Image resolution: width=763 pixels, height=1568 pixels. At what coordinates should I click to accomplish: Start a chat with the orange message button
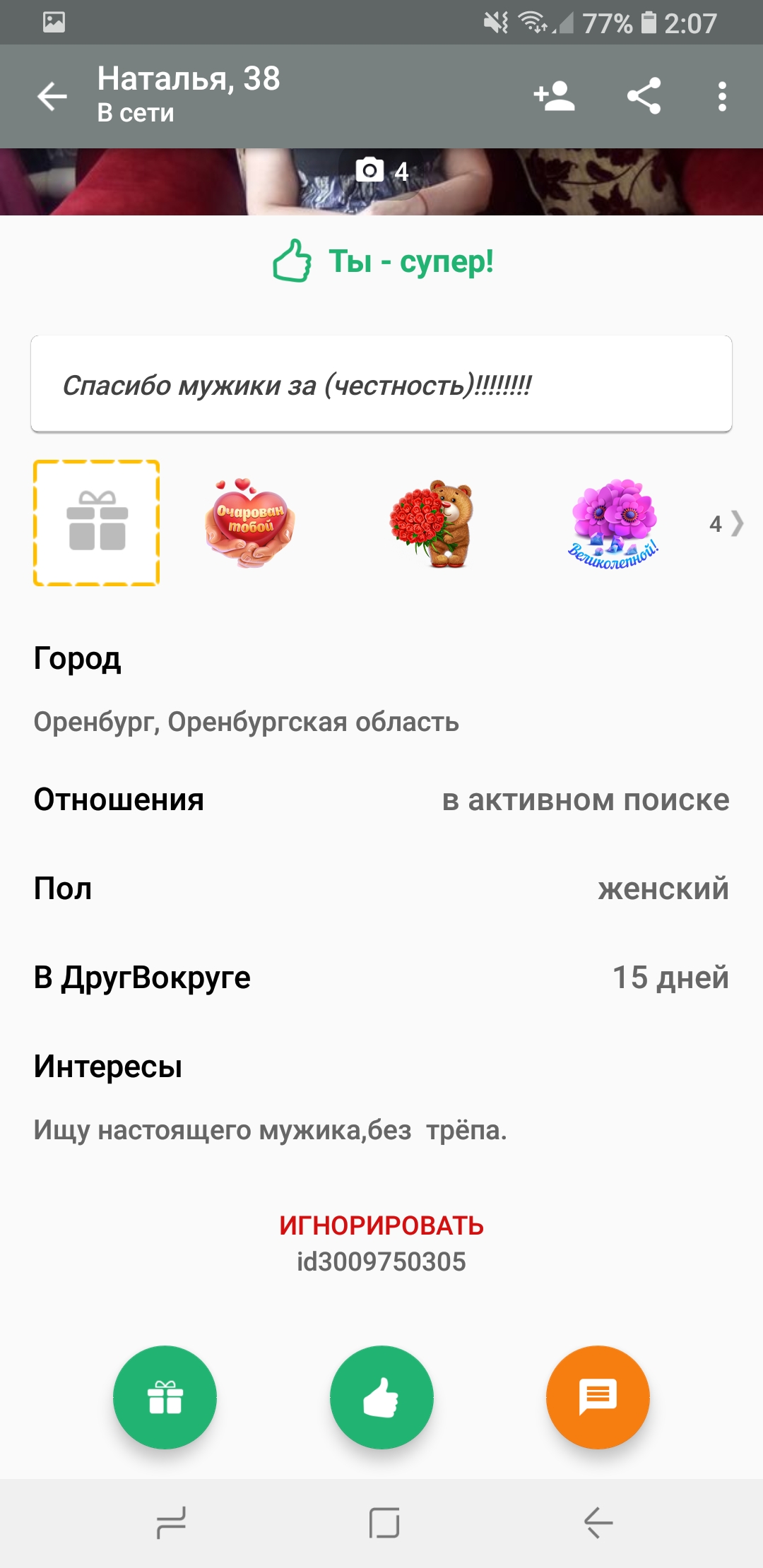point(598,1397)
